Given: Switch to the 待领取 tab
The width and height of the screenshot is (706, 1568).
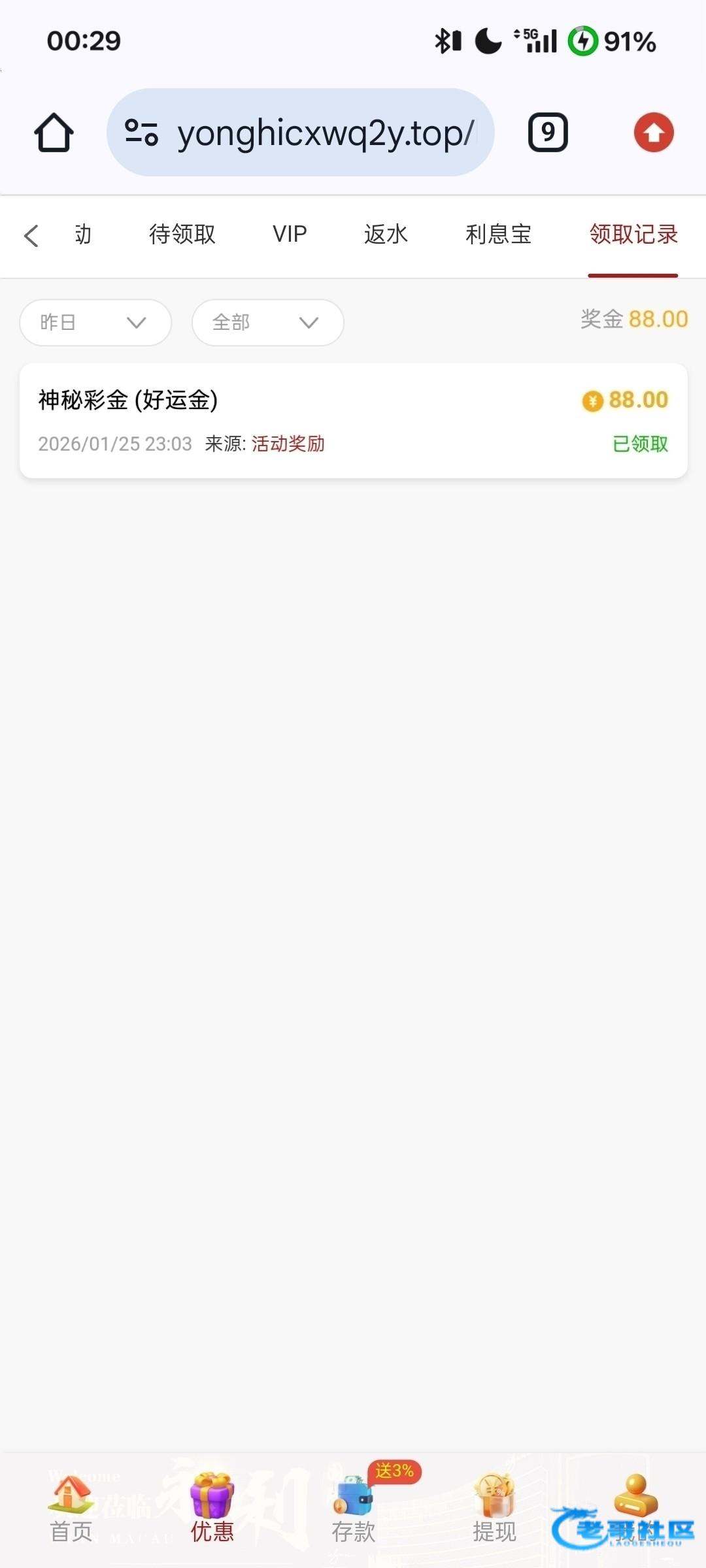Looking at the screenshot, I should 182,234.
